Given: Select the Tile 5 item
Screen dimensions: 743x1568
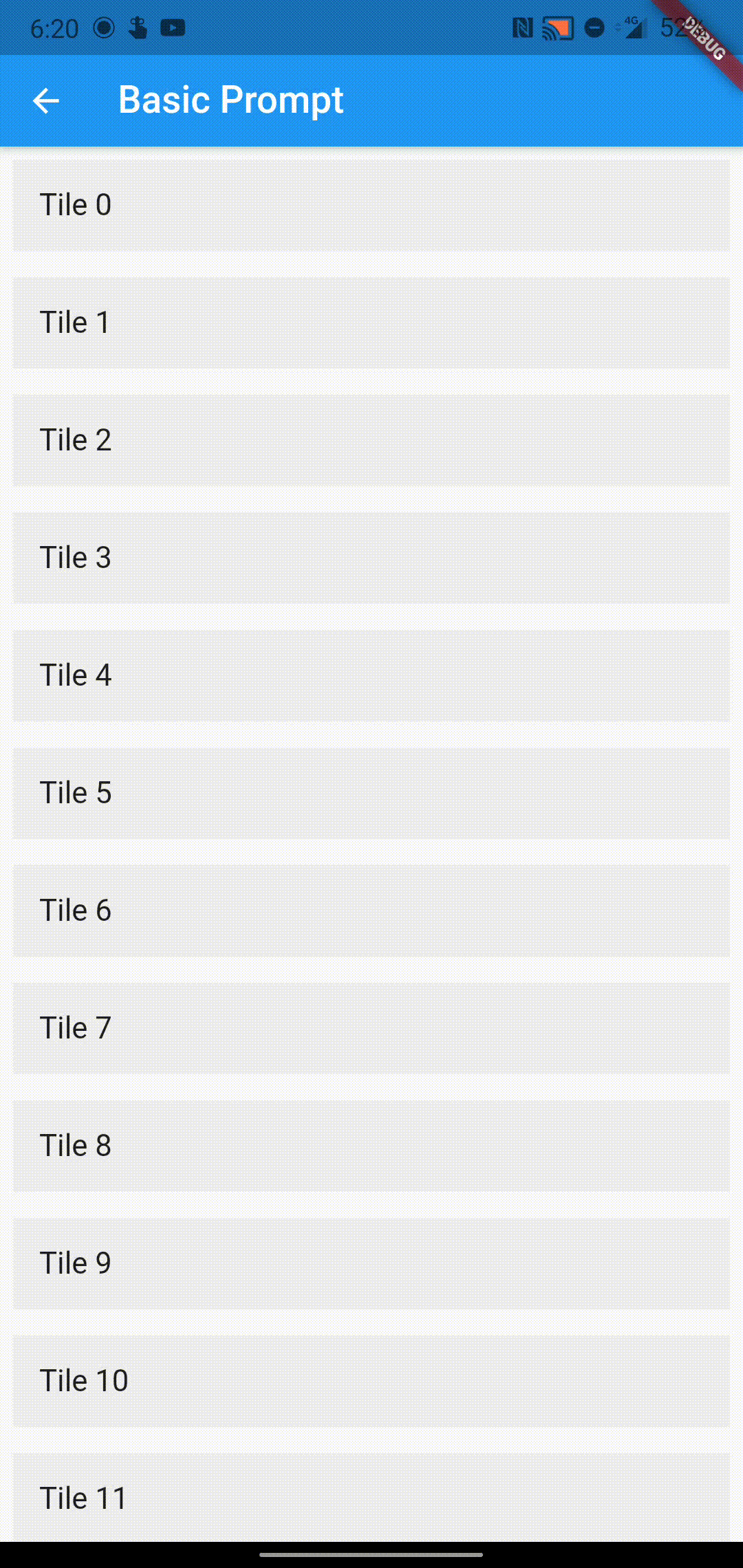Looking at the screenshot, I should pyautogui.click(x=371, y=793).
